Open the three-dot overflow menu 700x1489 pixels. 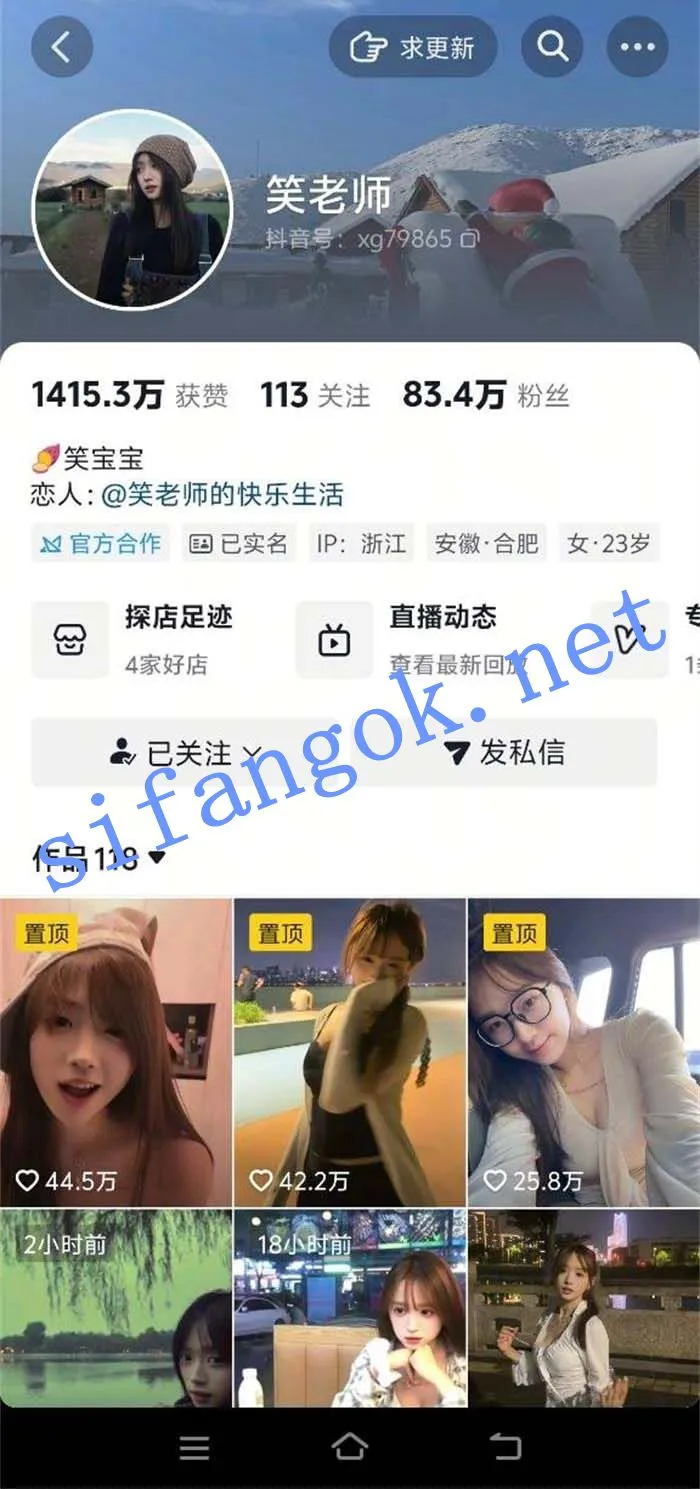coord(637,46)
